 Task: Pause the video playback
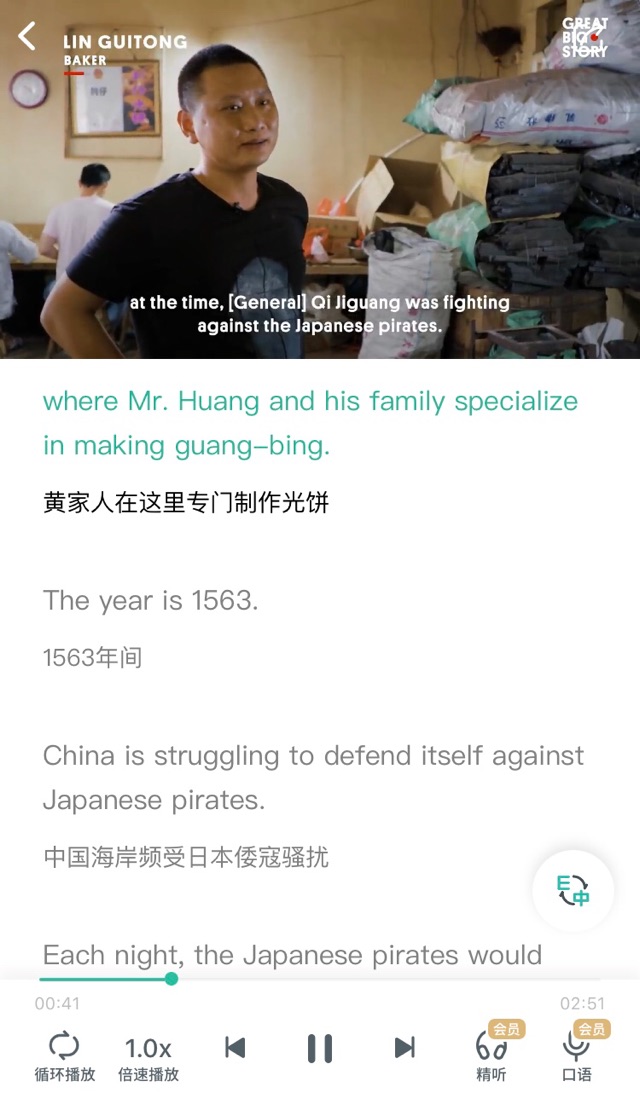point(320,1047)
